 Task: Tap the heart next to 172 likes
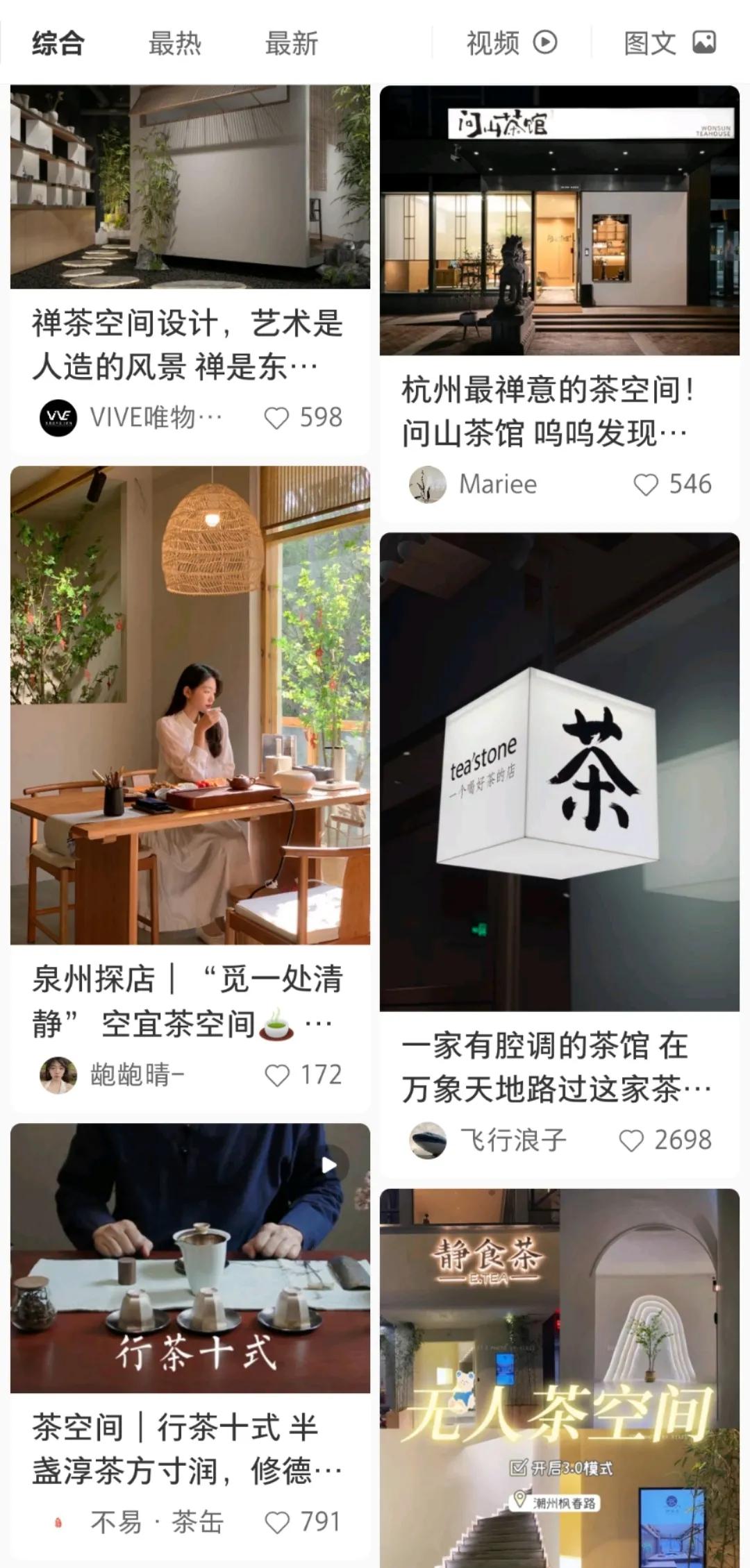click(278, 1074)
